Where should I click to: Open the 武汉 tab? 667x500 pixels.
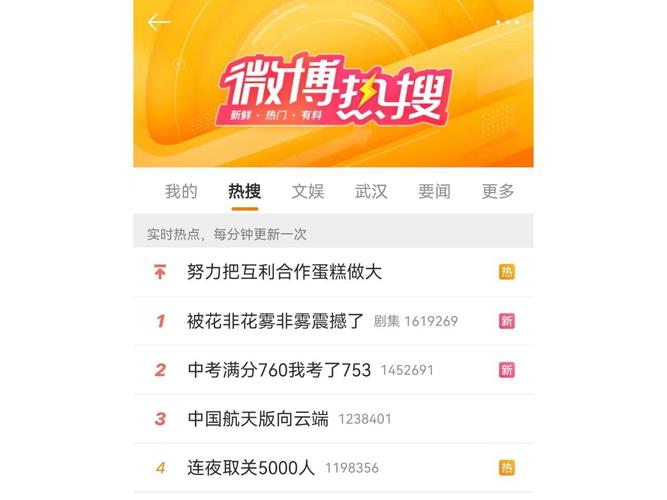pos(371,191)
